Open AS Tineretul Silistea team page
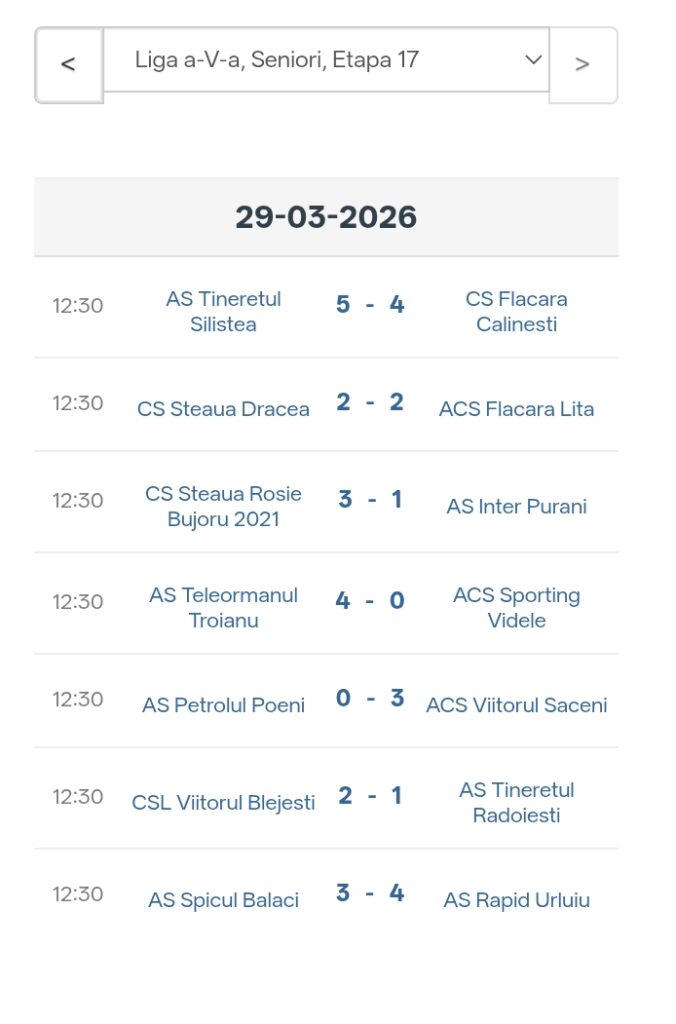This screenshot has height=1024, width=676. point(223,311)
